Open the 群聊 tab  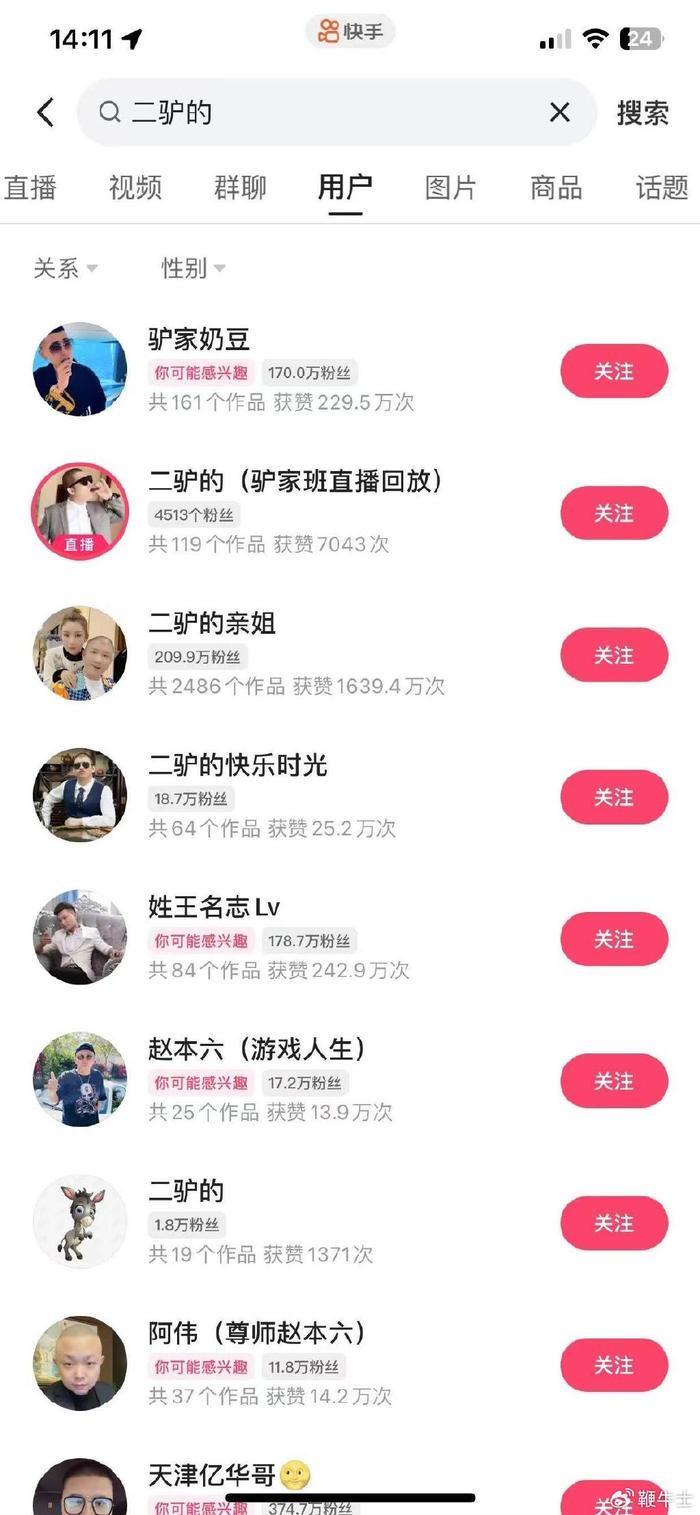(x=240, y=187)
